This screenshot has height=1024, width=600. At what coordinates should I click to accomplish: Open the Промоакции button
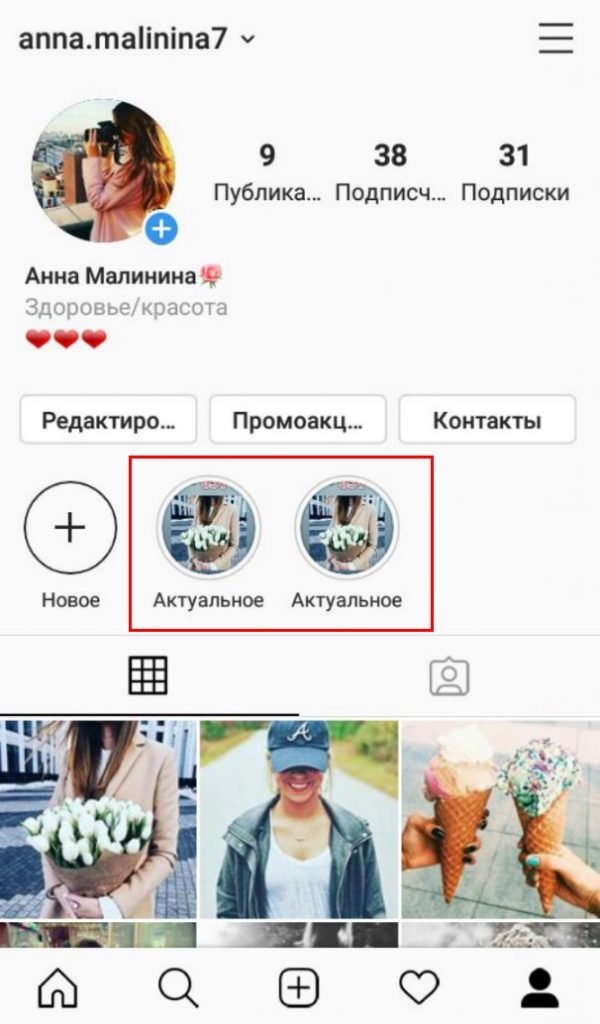(297, 420)
